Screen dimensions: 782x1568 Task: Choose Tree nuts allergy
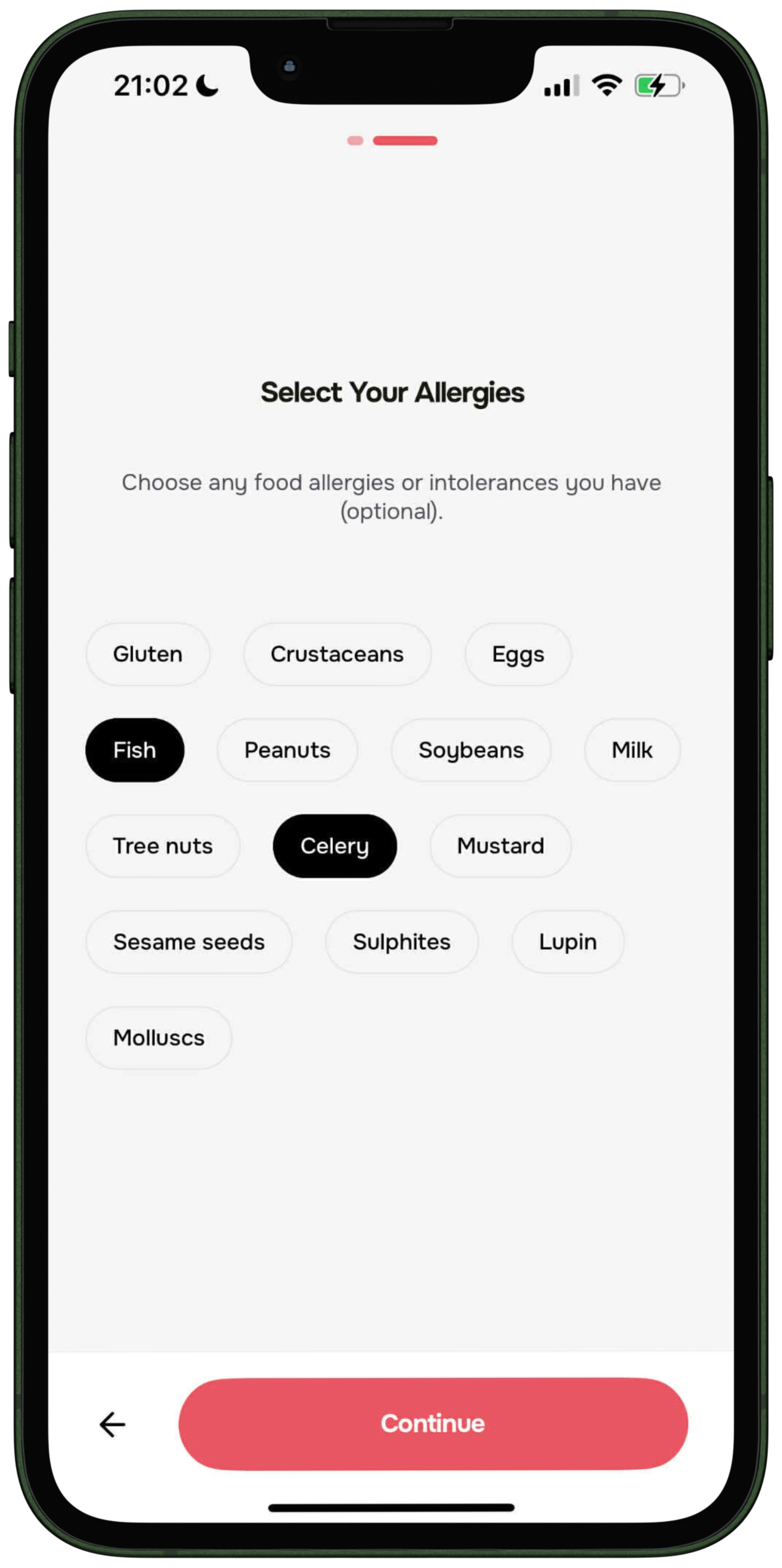163,846
